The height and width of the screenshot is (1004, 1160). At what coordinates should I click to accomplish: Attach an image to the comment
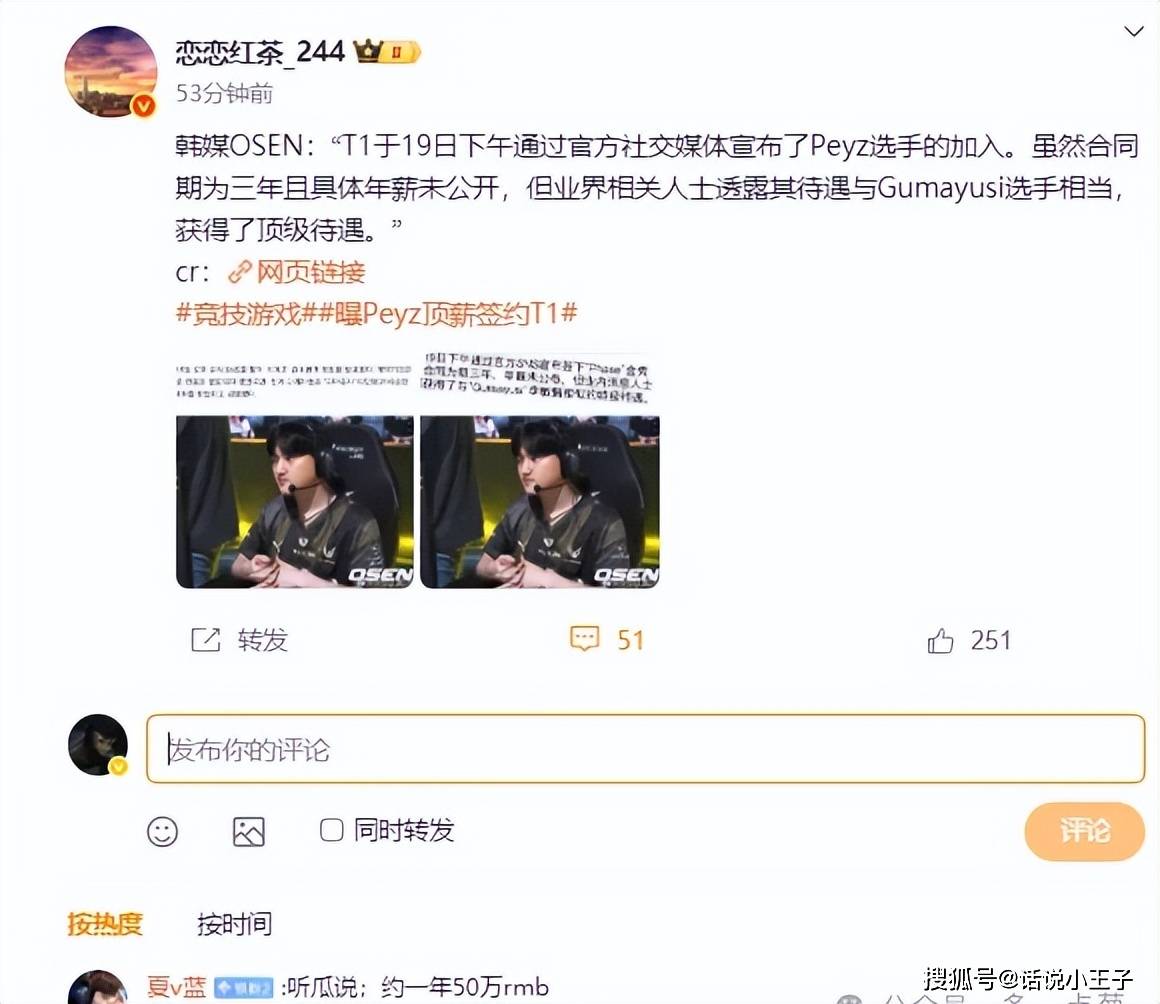coord(248,831)
